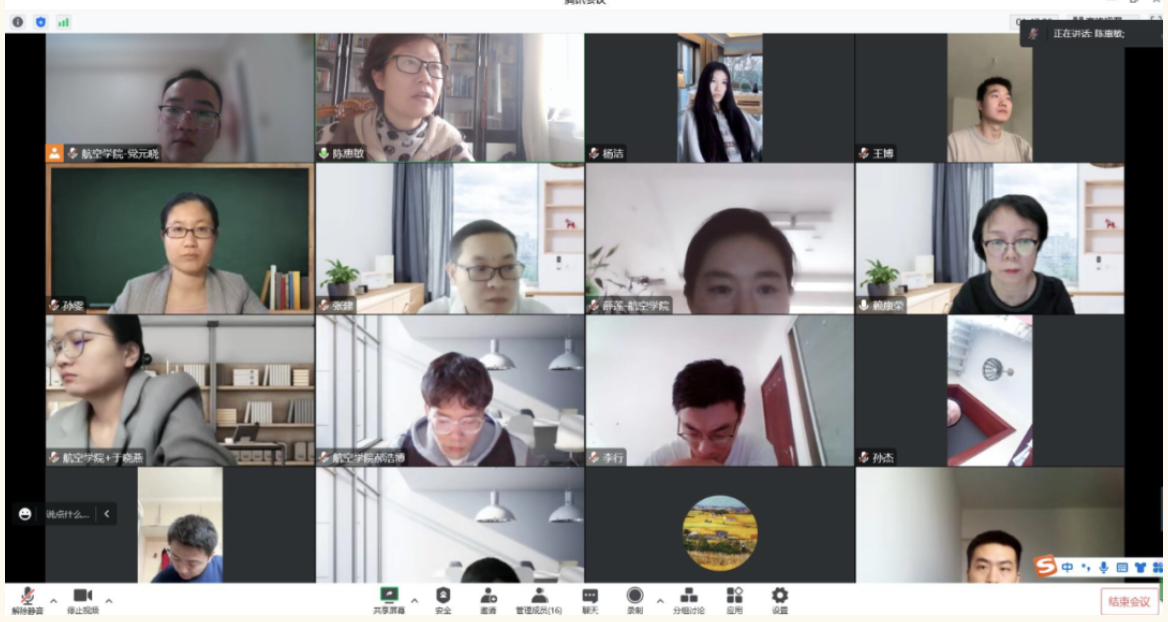Invite participants to the meeting

click(x=488, y=598)
